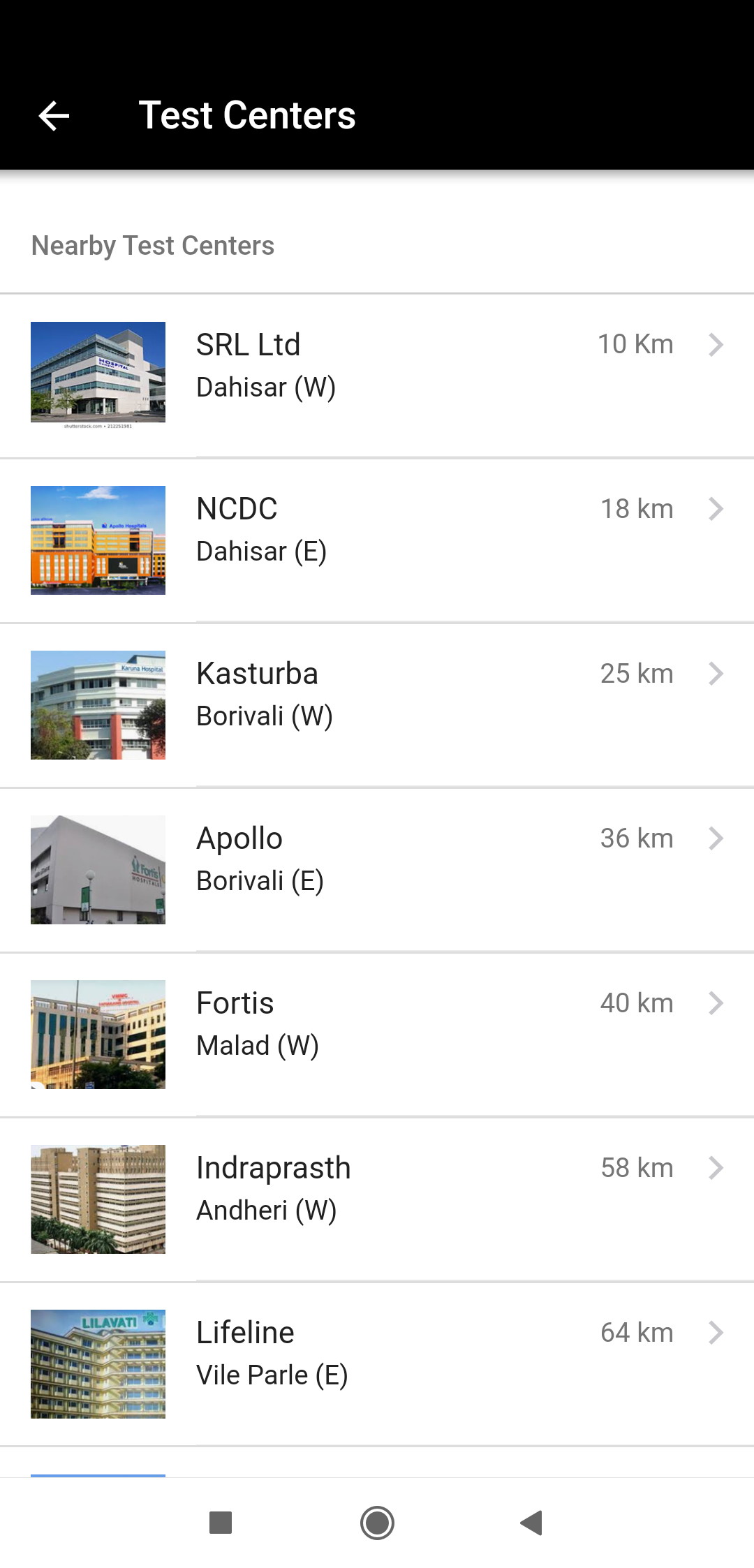Tap the system home button
The height and width of the screenshot is (1568, 754).
[x=377, y=1523]
